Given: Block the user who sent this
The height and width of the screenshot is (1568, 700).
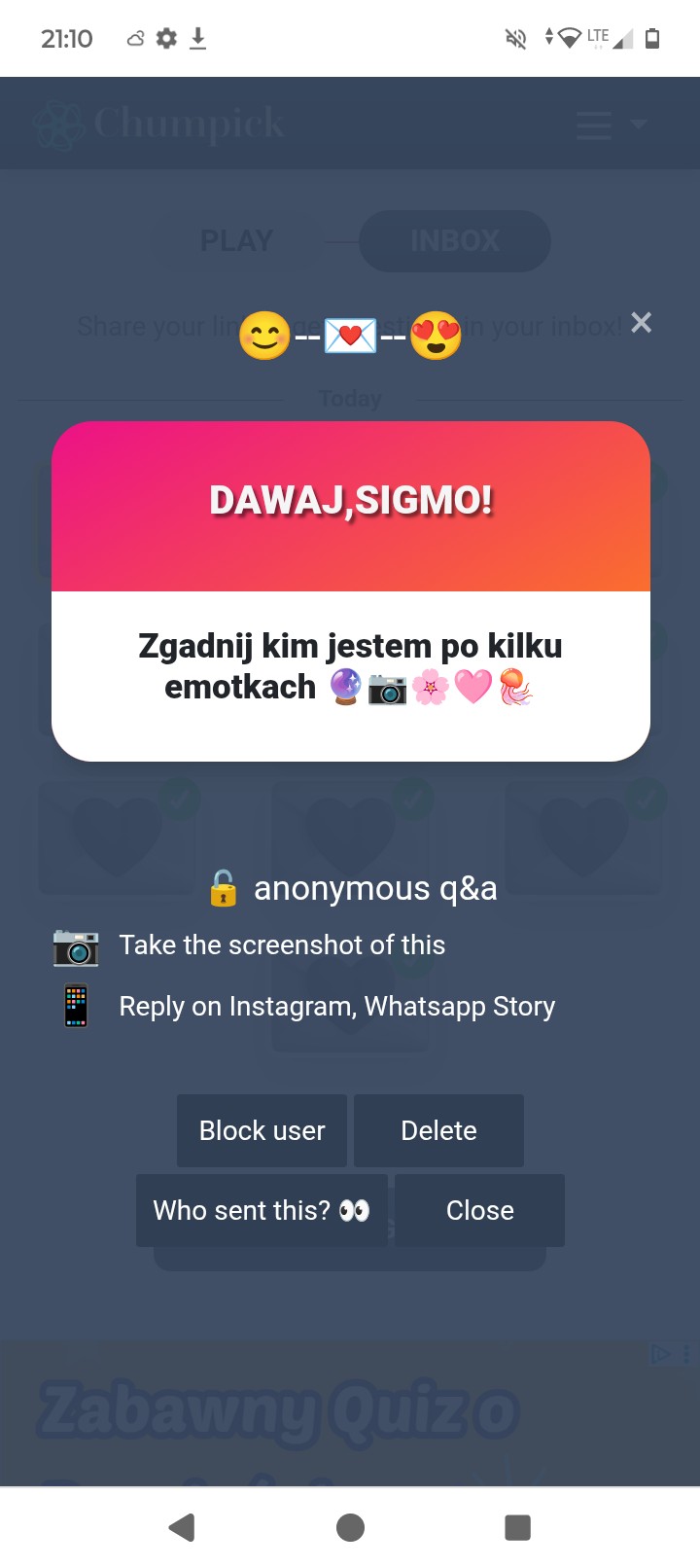Looking at the screenshot, I should tap(262, 1130).
